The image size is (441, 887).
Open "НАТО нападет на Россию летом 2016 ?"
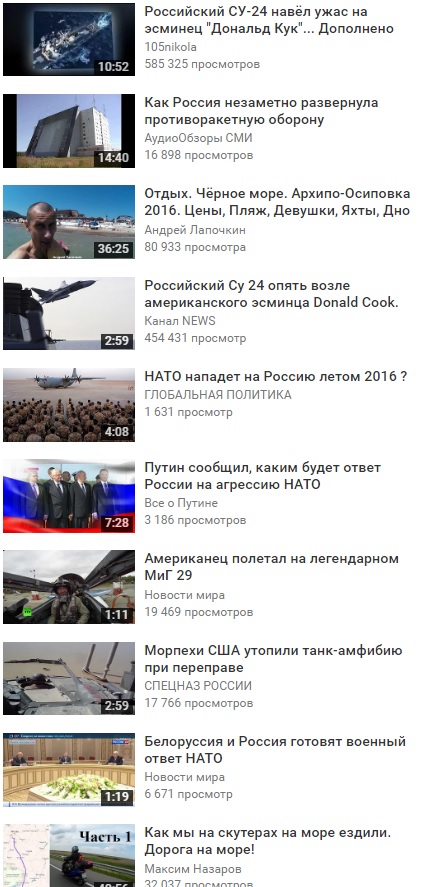[275, 376]
